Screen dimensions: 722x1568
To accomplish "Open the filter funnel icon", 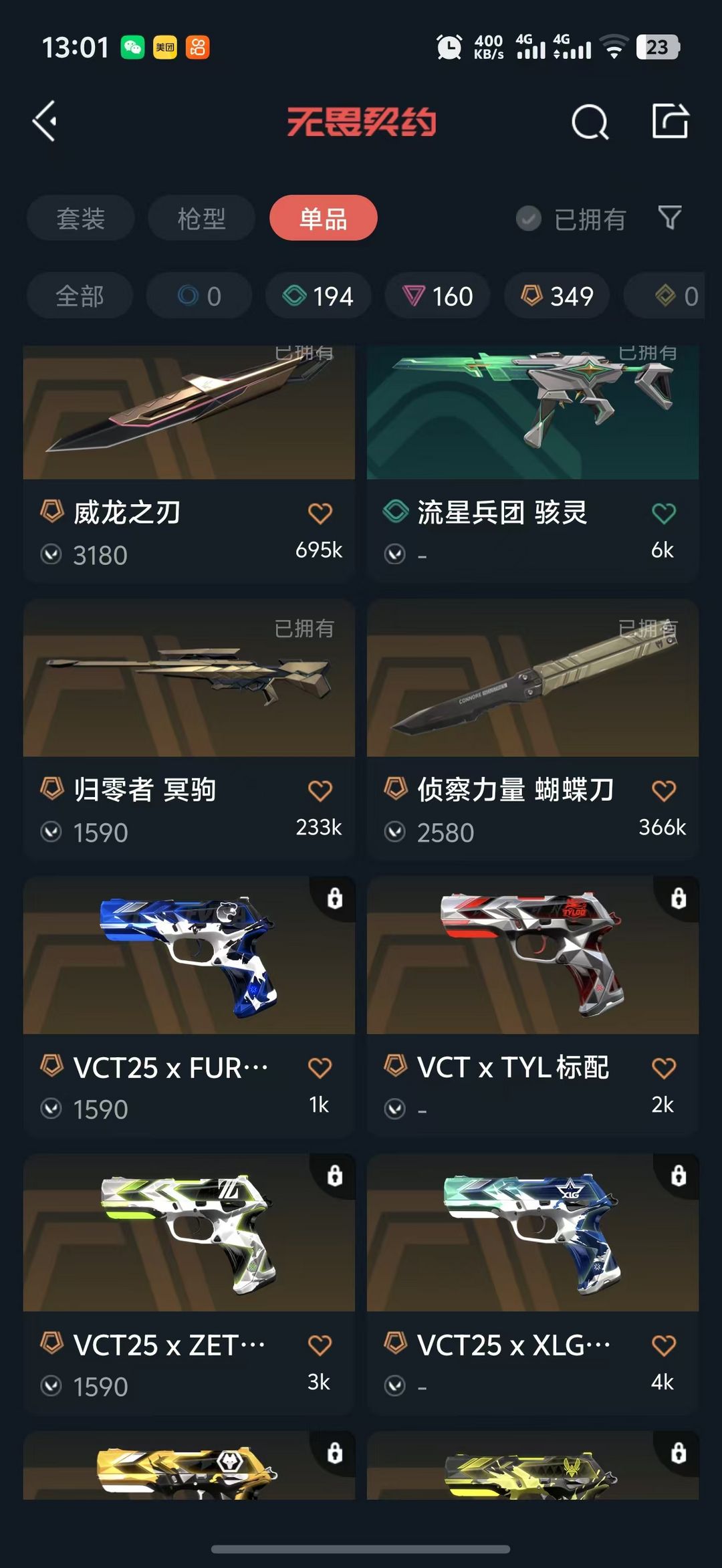I will click(670, 218).
